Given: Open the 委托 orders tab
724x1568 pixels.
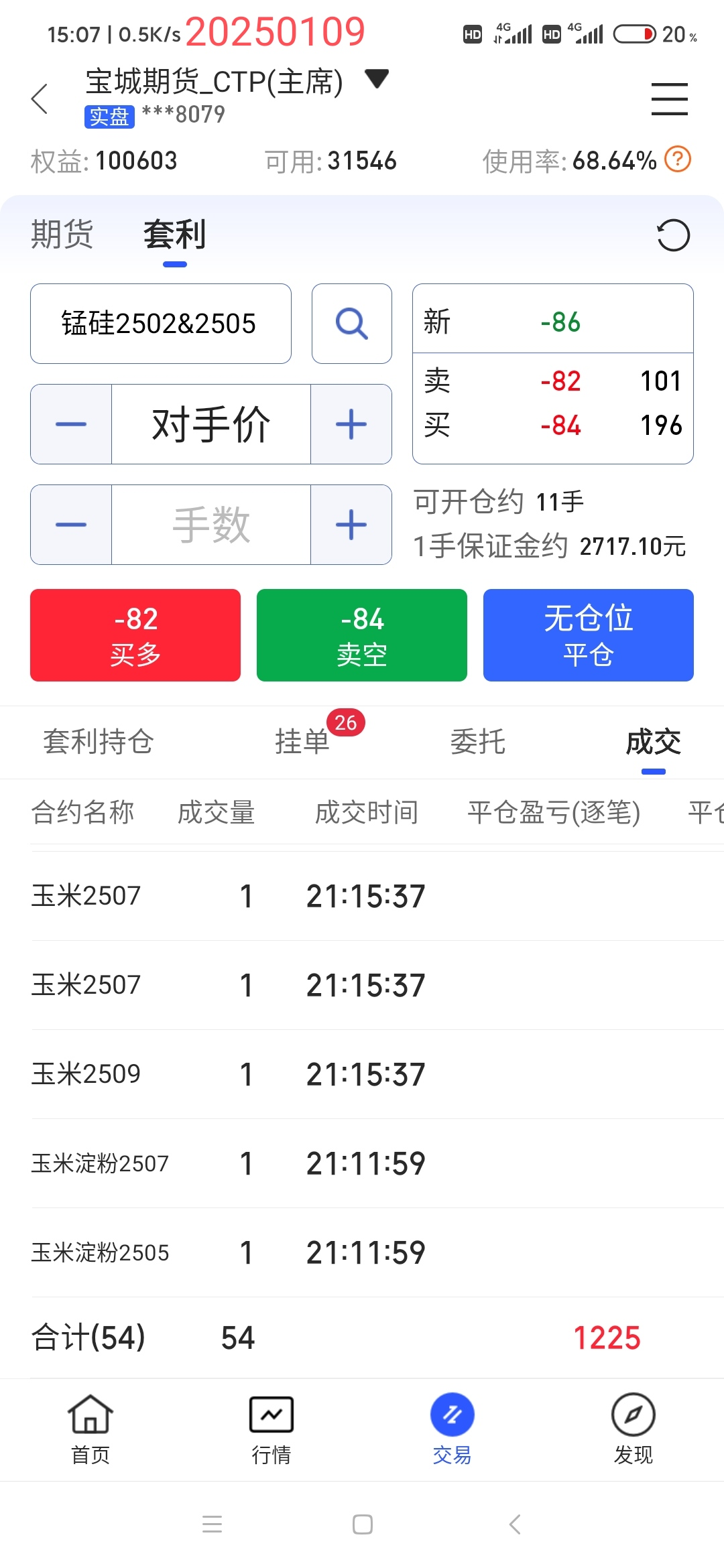Looking at the screenshot, I should pos(478,742).
